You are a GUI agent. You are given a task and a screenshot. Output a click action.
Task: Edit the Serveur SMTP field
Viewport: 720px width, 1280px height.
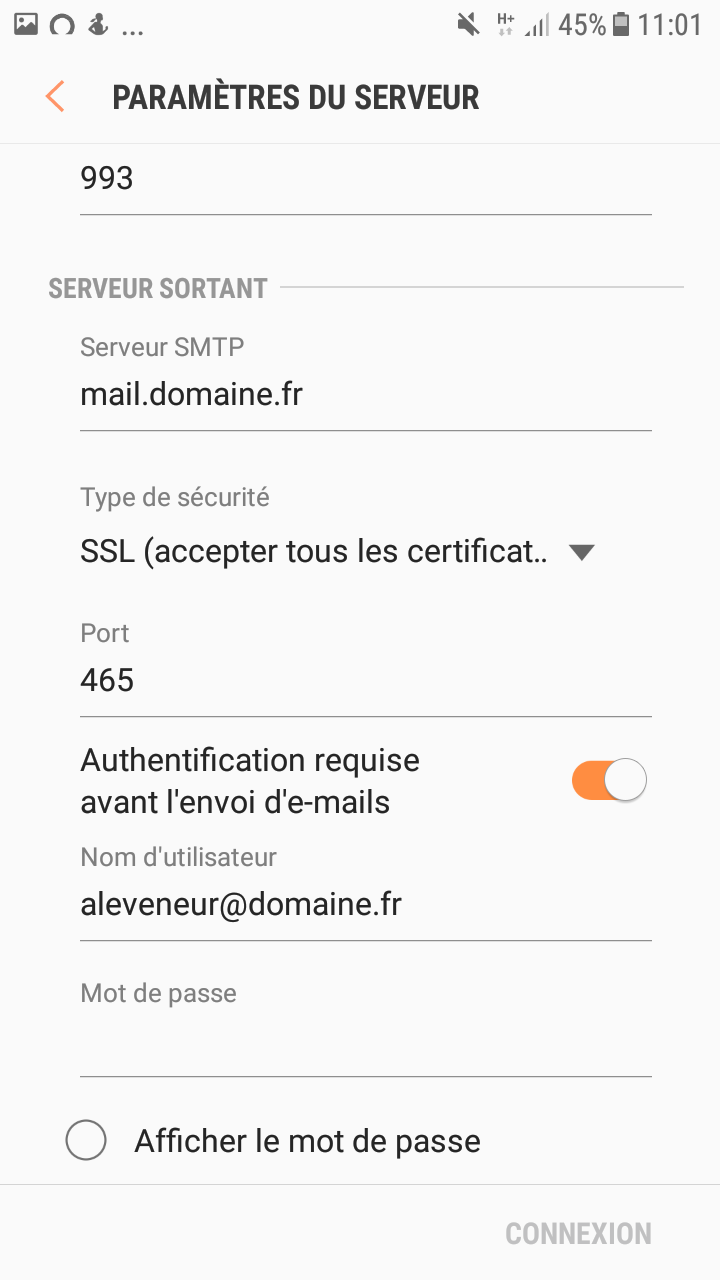pos(366,396)
